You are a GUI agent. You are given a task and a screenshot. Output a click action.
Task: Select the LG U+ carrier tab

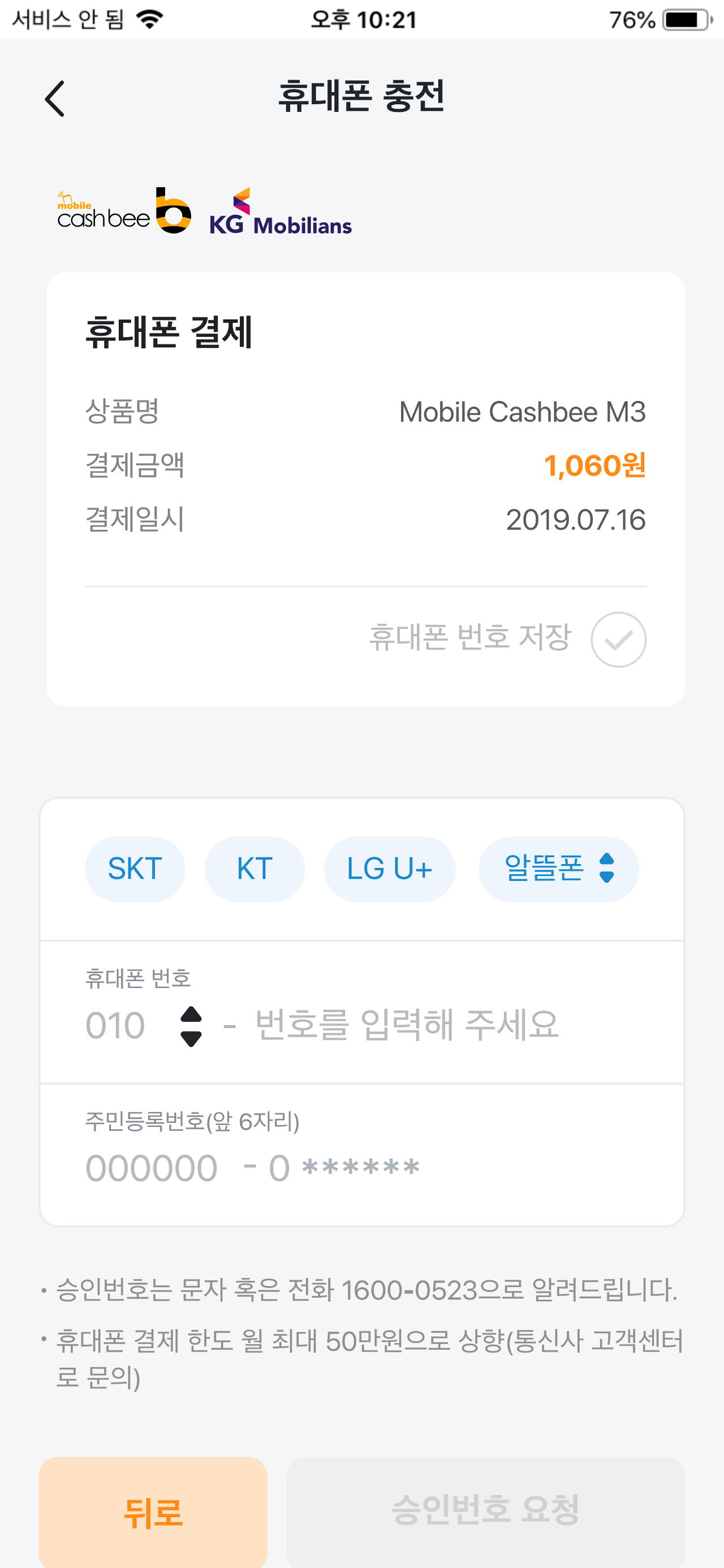coord(389,869)
